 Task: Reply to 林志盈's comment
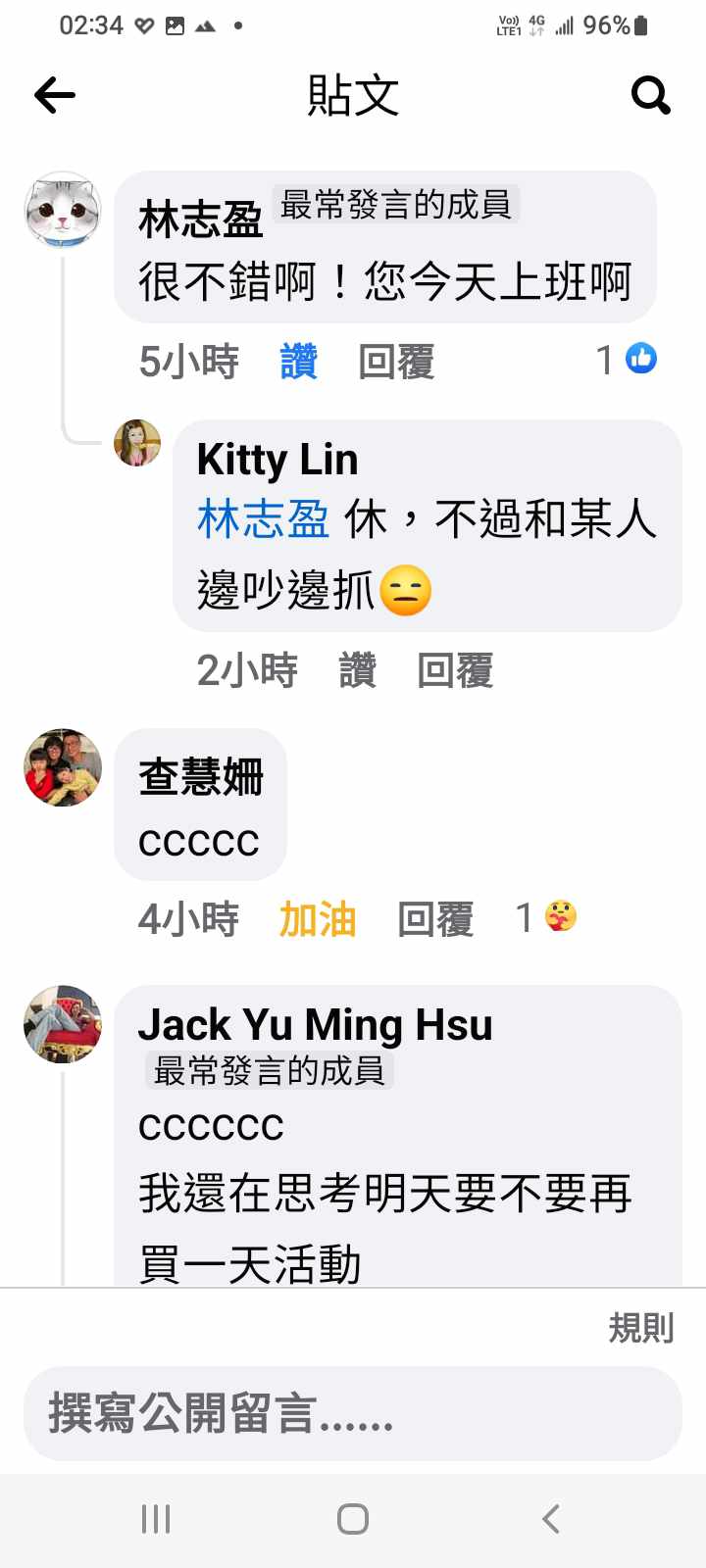[x=396, y=362]
